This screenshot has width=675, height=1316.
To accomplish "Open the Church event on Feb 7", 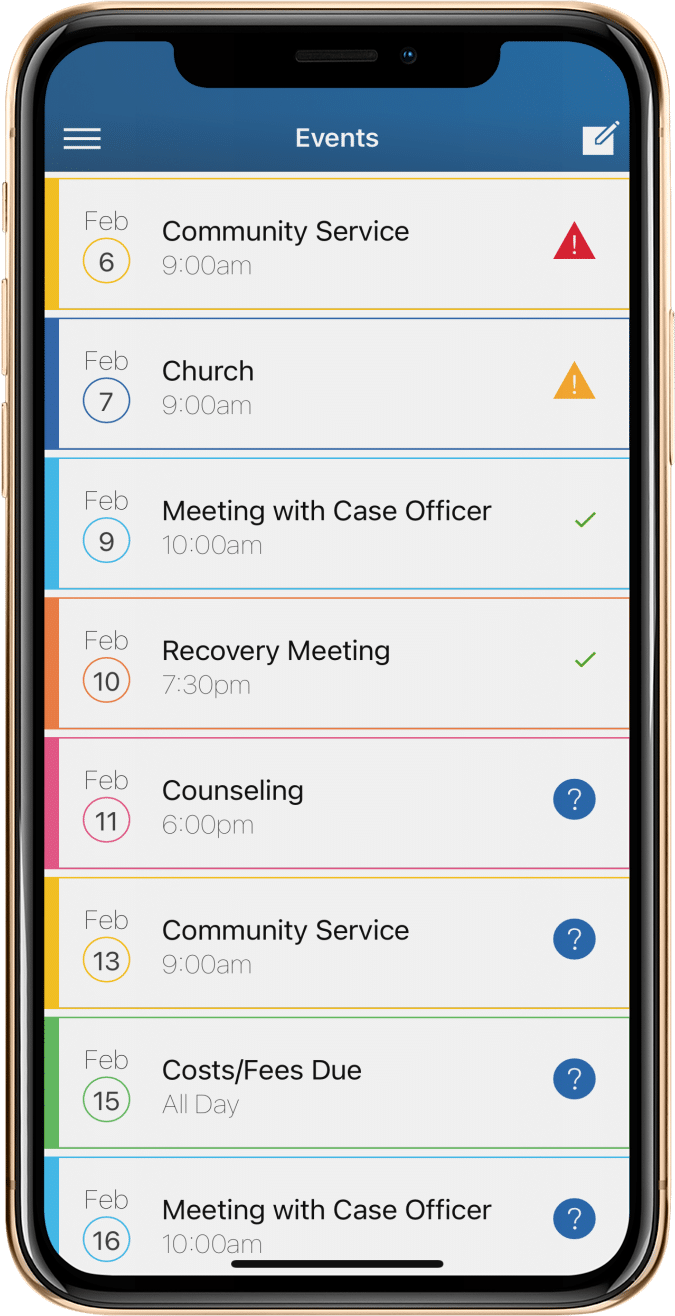I will click(337, 384).
